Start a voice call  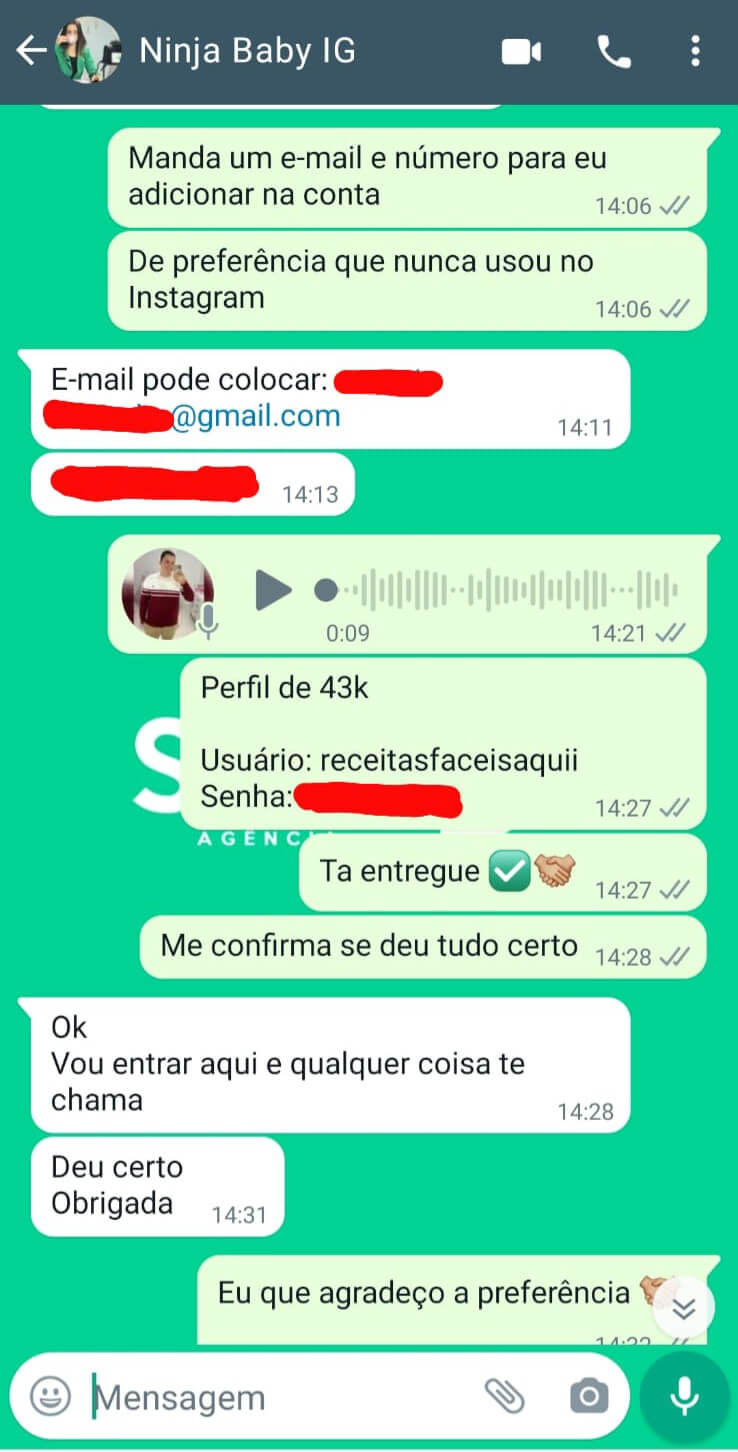point(613,51)
